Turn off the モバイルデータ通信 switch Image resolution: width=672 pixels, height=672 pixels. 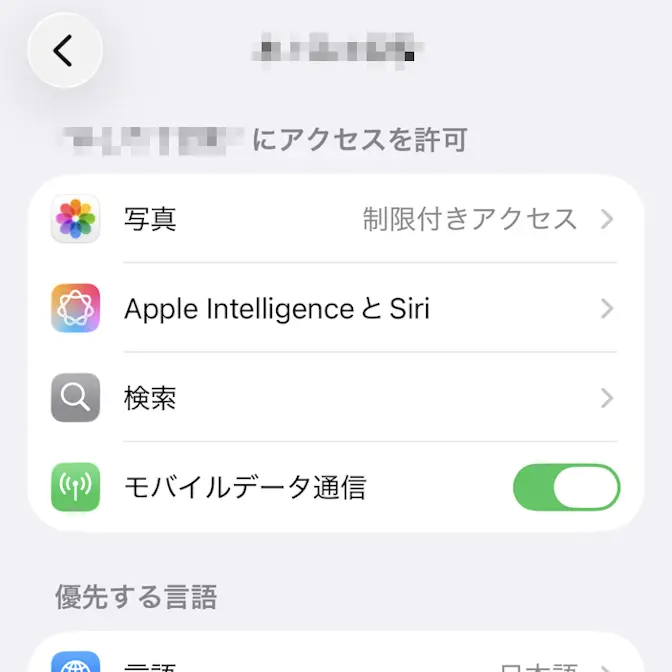567,487
